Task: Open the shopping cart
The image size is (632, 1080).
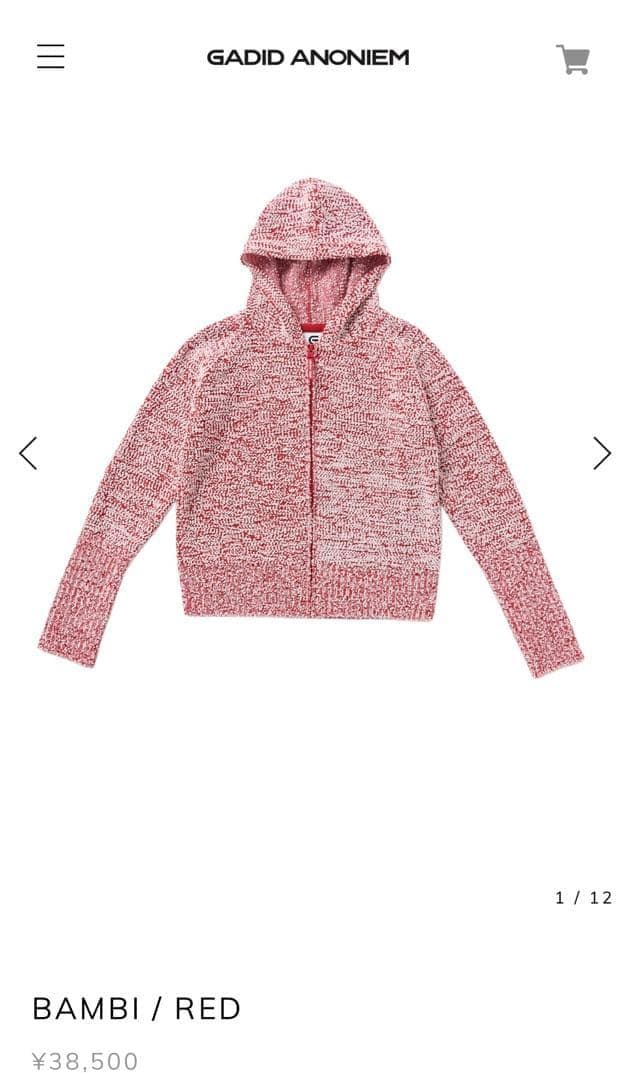Action: click(x=573, y=59)
